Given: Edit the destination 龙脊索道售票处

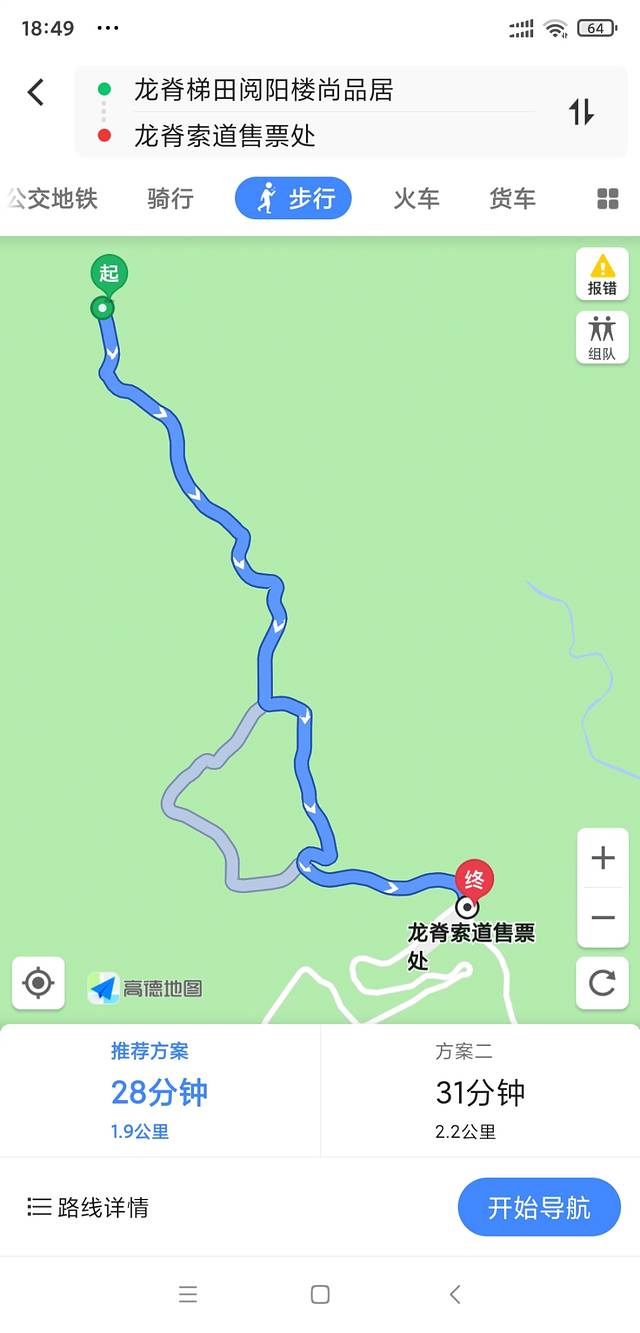Looking at the screenshot, I should (225, 136).
